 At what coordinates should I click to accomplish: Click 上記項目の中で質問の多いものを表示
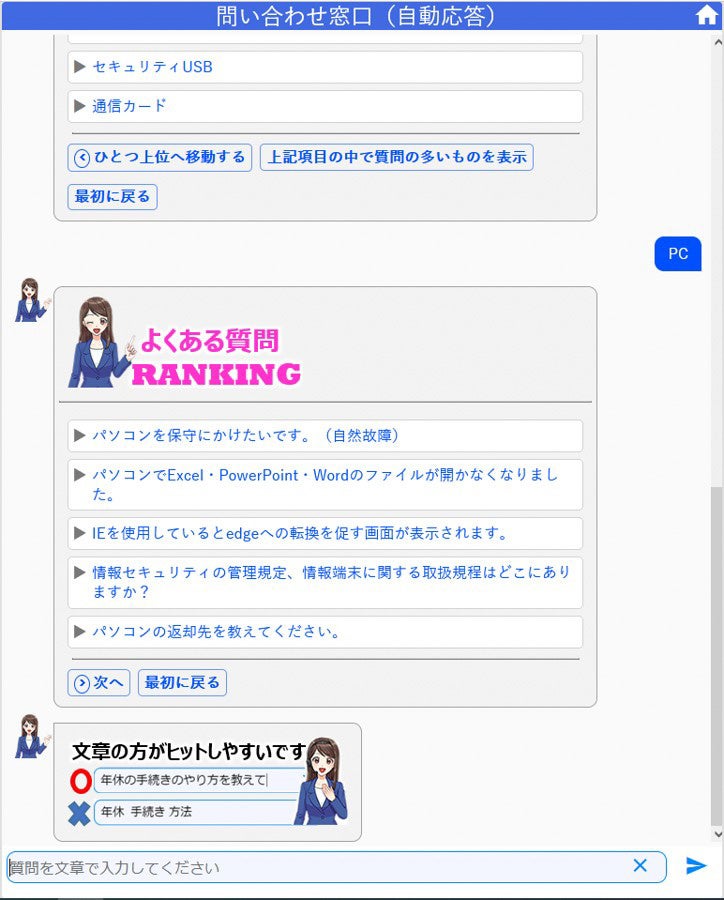396,157
